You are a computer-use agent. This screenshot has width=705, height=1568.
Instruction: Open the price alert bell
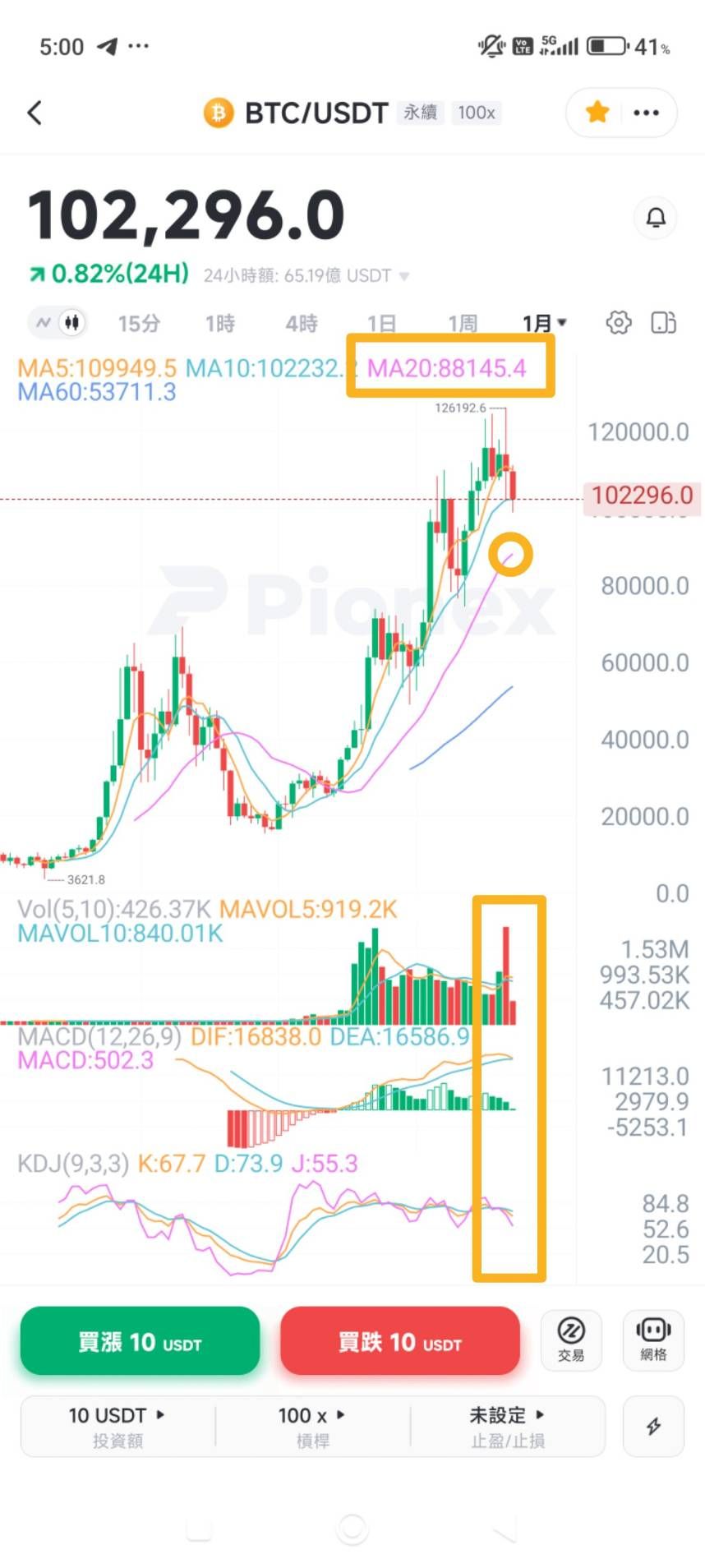(656, 218)
